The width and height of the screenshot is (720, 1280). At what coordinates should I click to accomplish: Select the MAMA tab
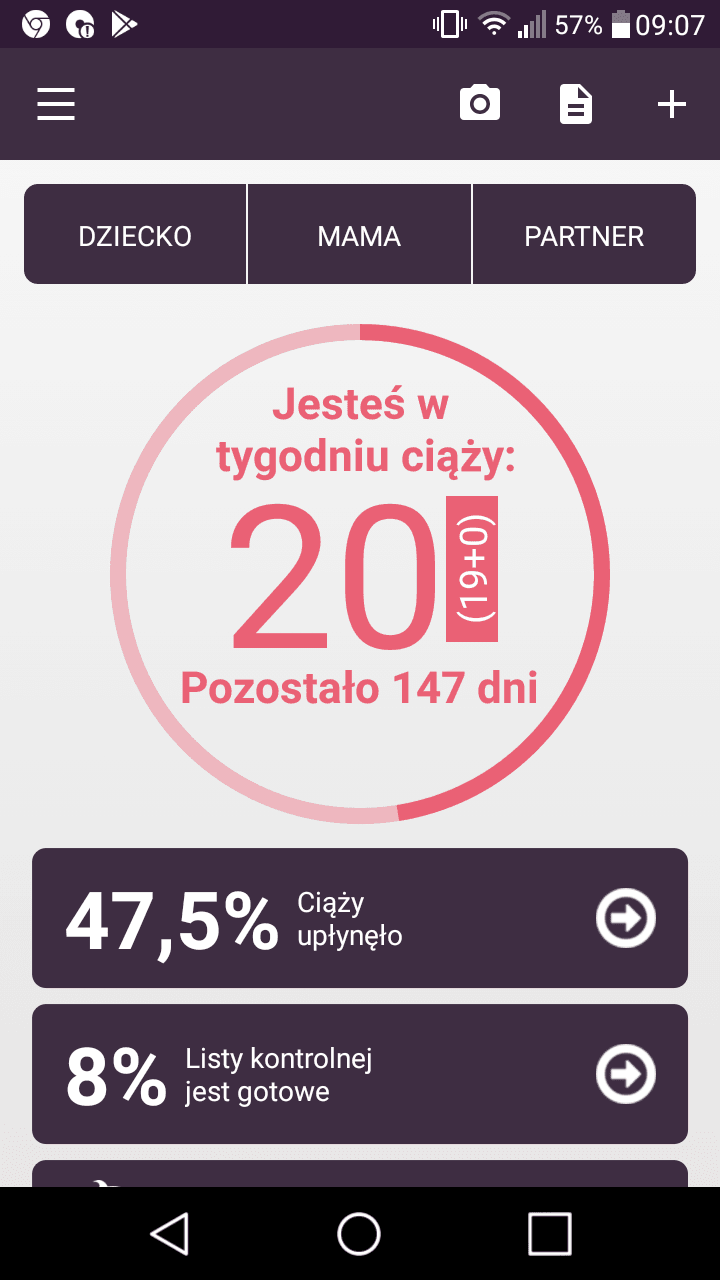pyautogui.click(x=359, y=236)
